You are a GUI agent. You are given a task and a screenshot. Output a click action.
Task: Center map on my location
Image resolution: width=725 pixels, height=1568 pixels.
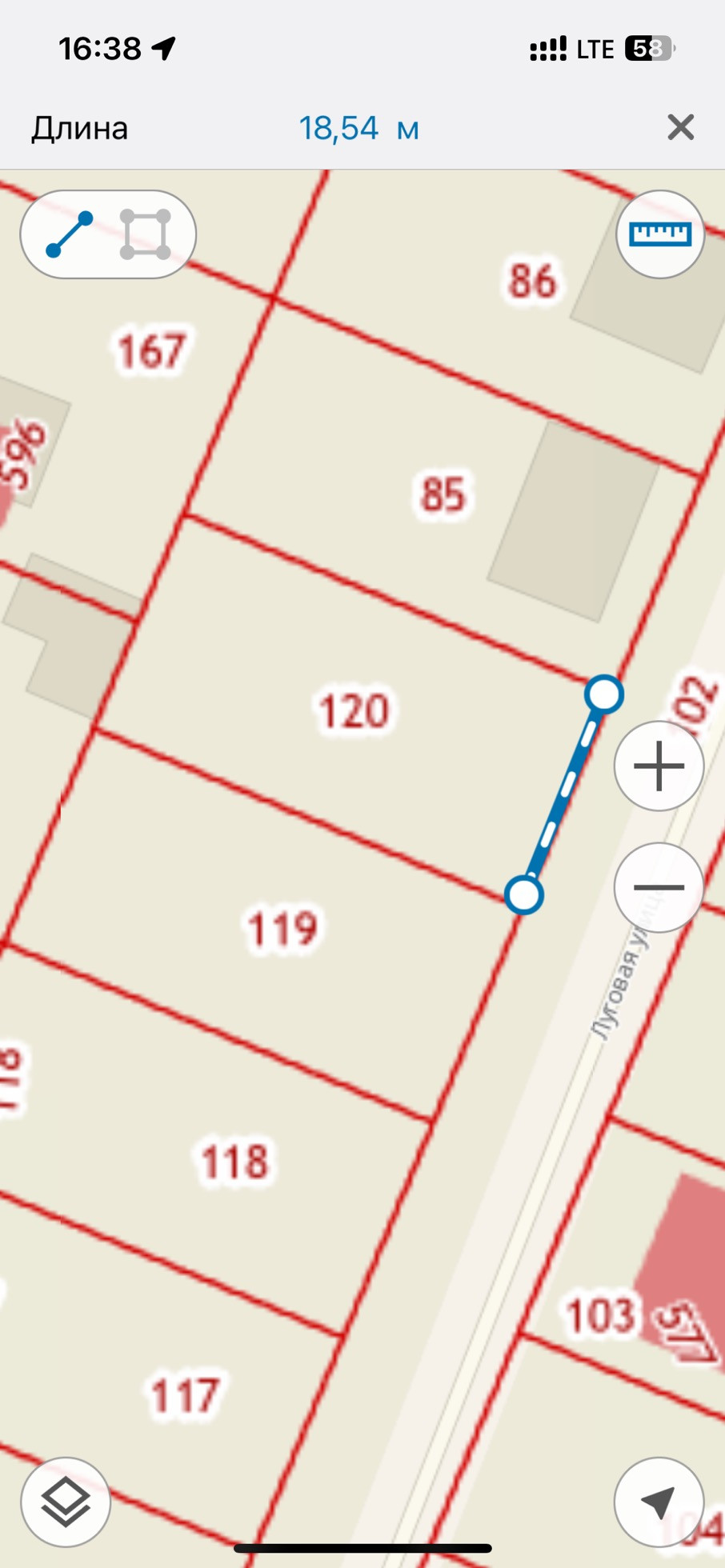659,1502
